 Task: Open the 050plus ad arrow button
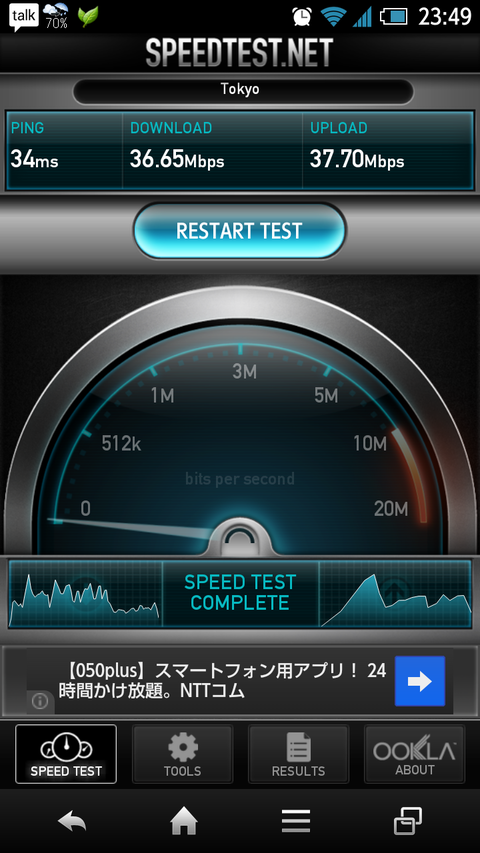click(x=420, y=681)
